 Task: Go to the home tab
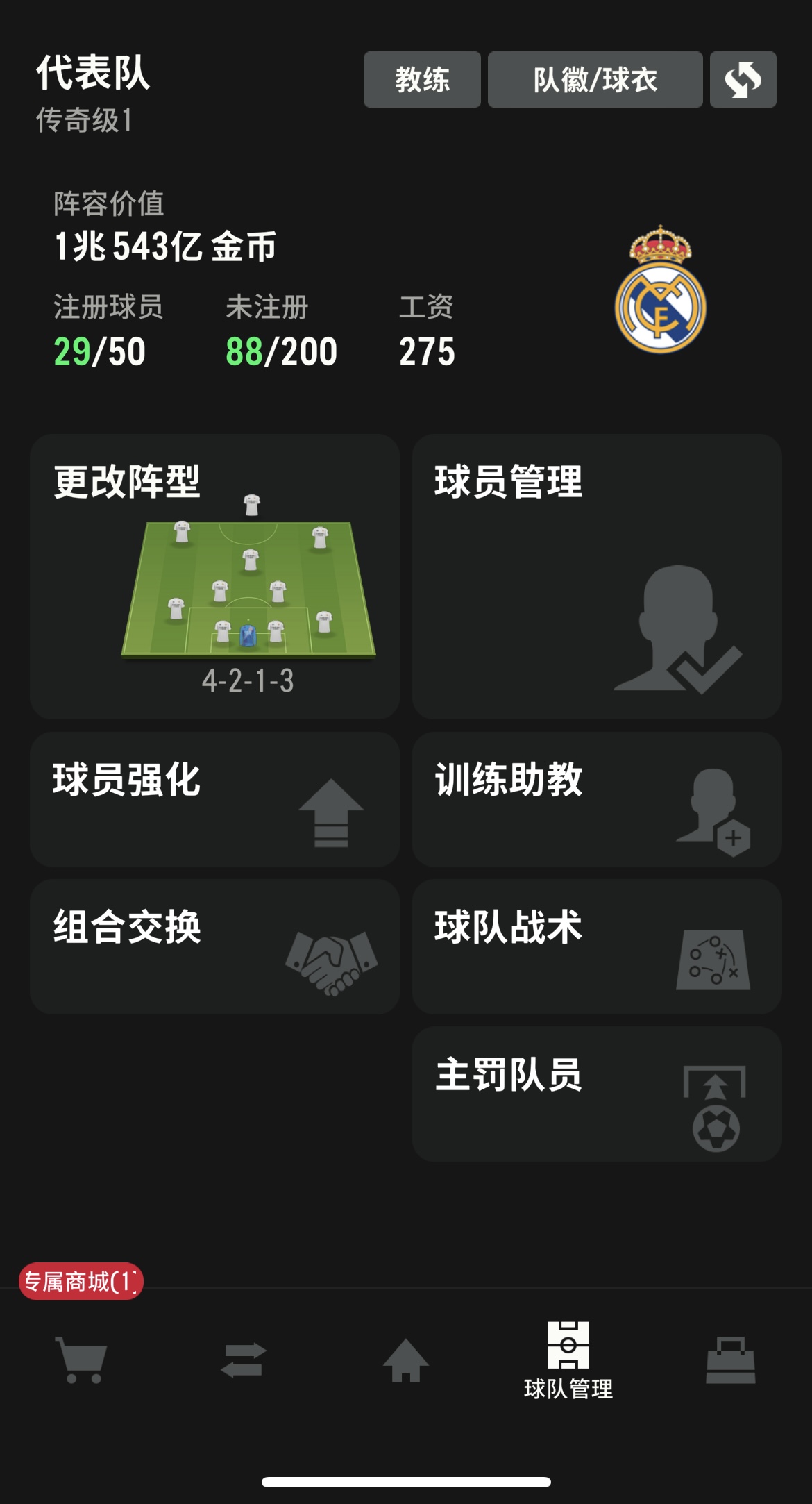pyautogui.click(x=406, y=1360)
